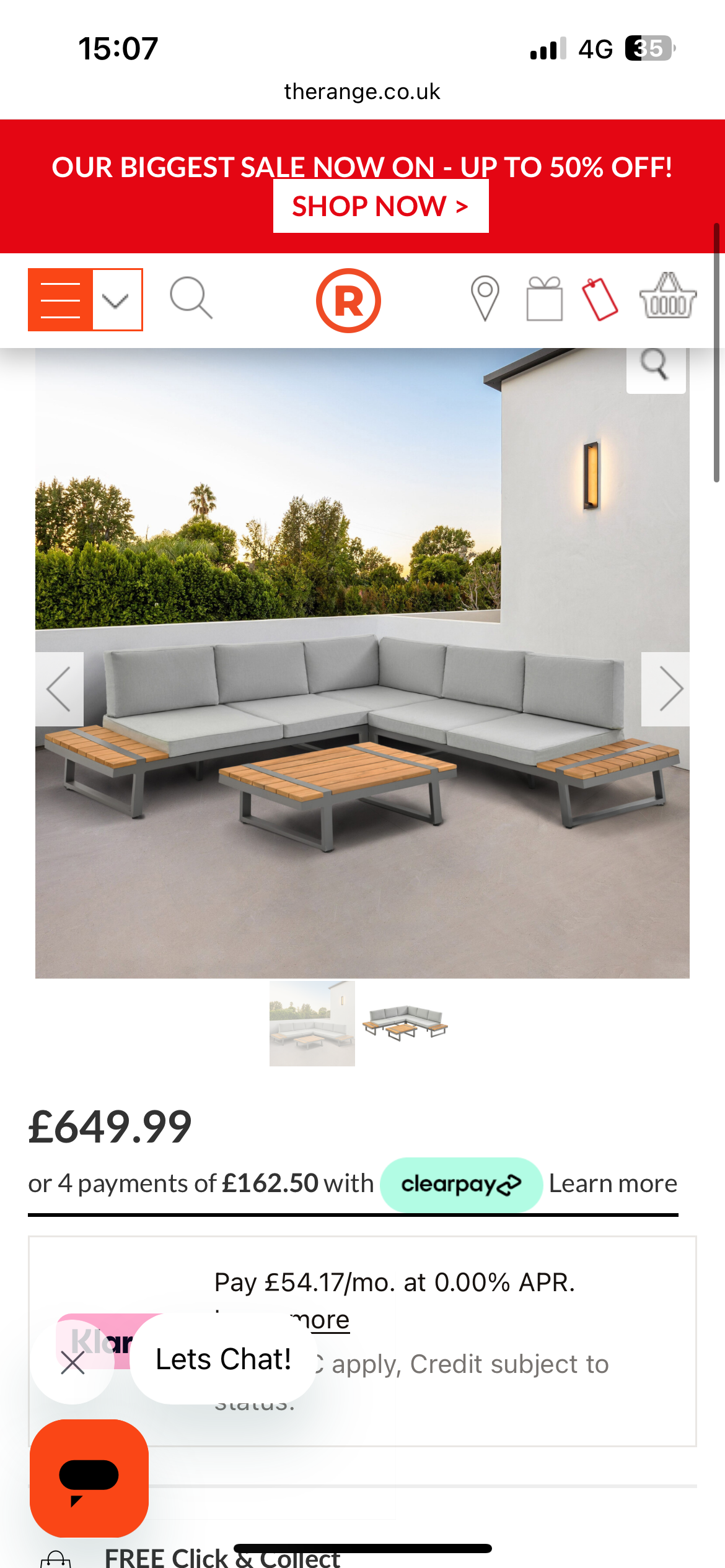The width and height of the screenshot is (725, 1568).
Task: Show the next product image
Action: point(666,689)
